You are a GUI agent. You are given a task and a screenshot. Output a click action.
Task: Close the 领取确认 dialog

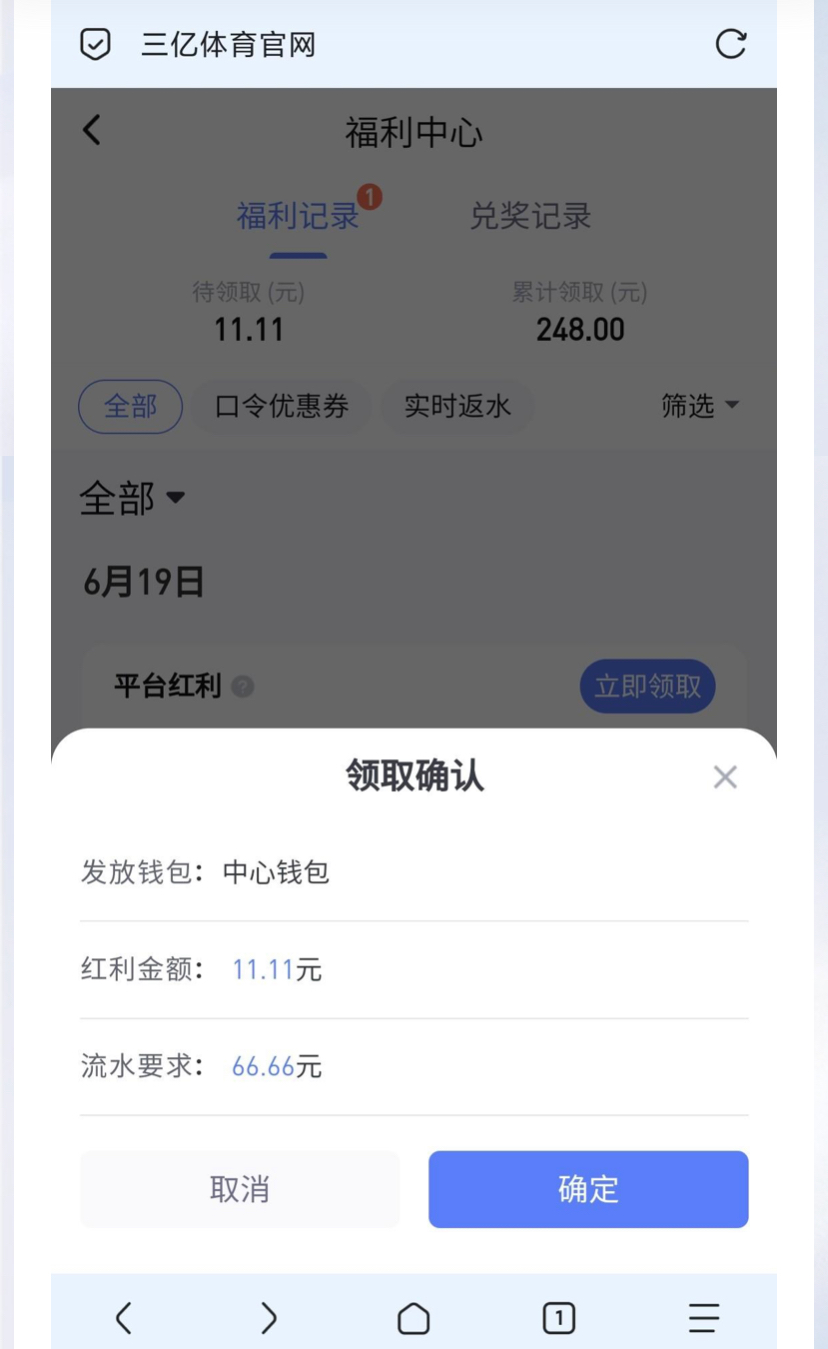tap(725, 777)
